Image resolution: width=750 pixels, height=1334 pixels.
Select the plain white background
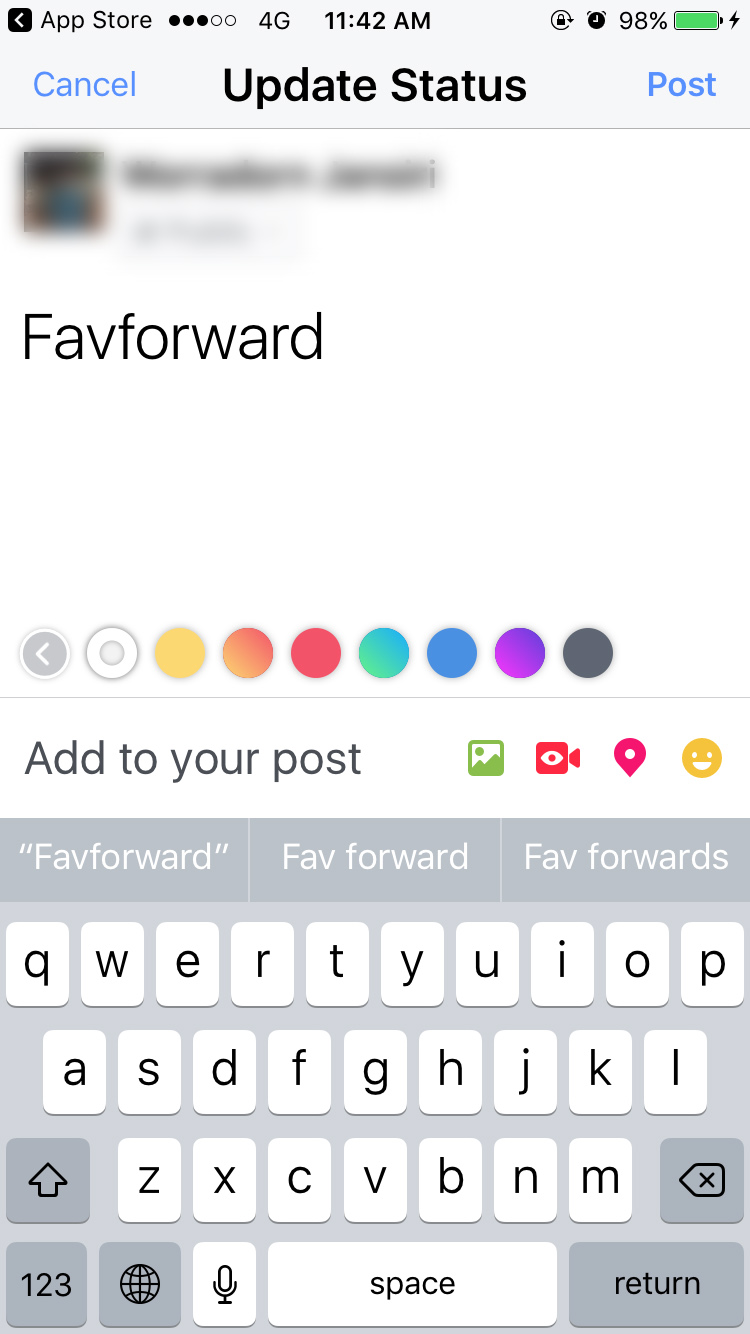coord(112,654)
